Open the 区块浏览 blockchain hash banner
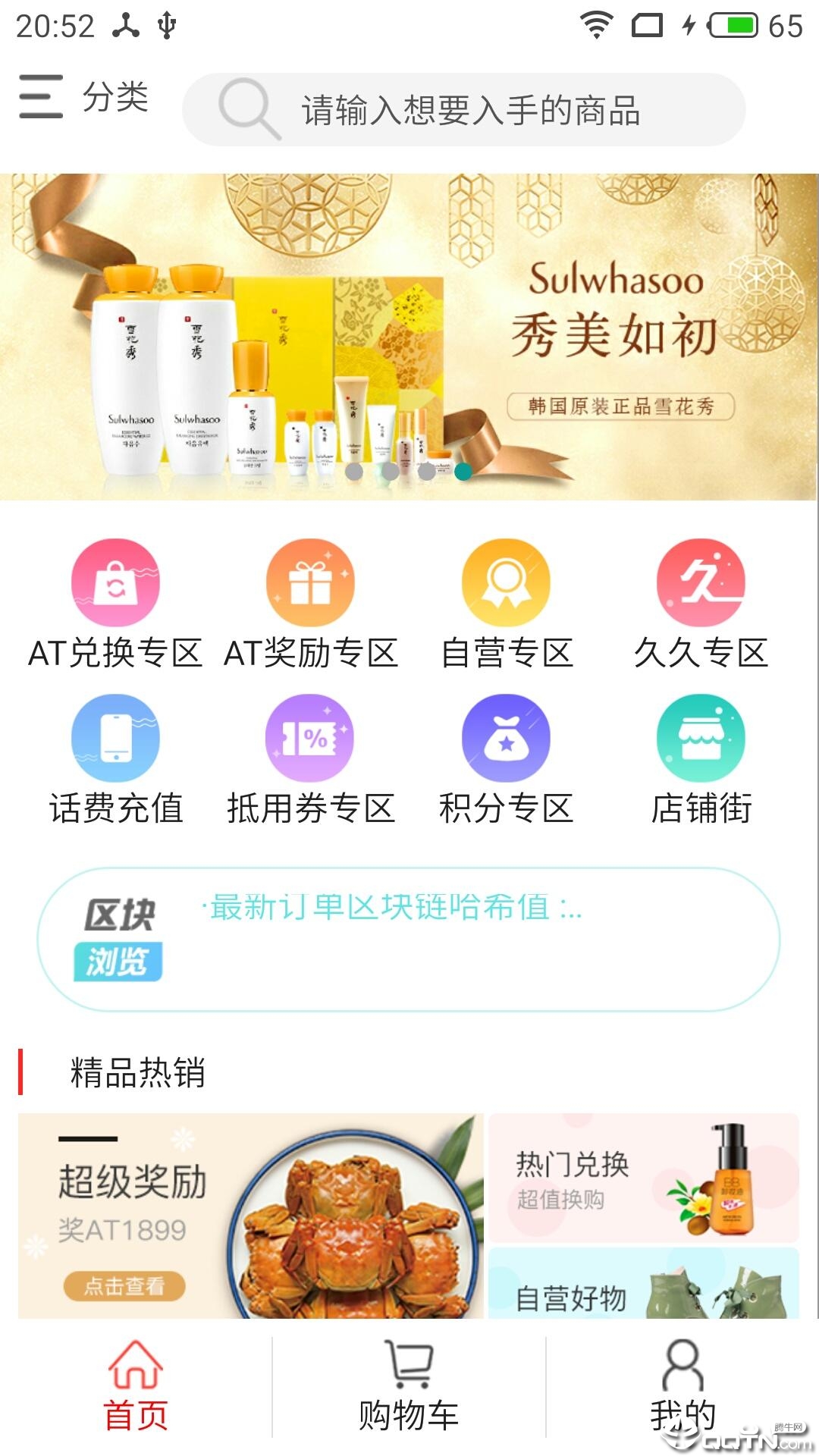The image size is (819, 1456). tap(409, 939)
